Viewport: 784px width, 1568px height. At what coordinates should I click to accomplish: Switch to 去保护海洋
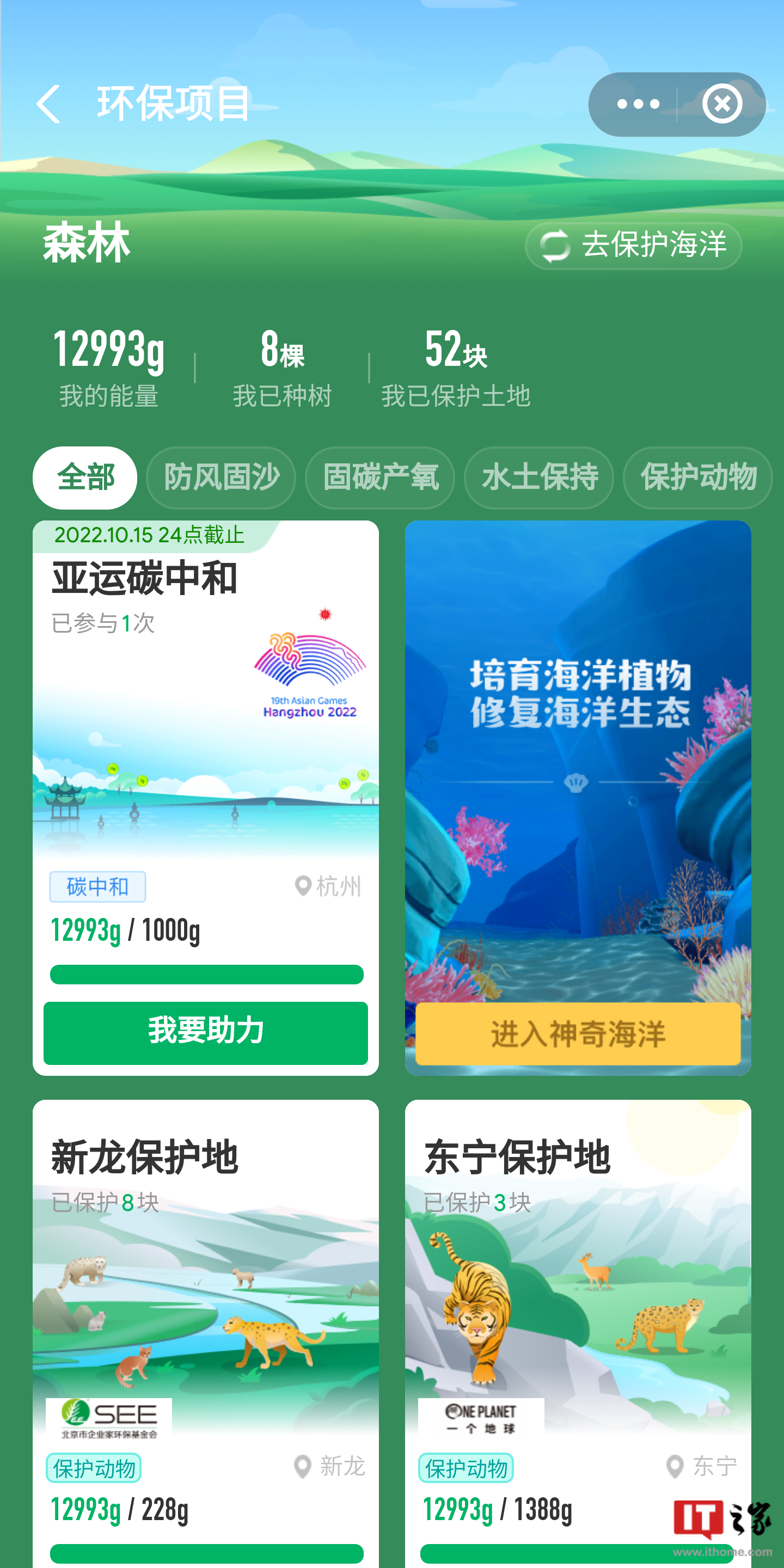[633, 246]
